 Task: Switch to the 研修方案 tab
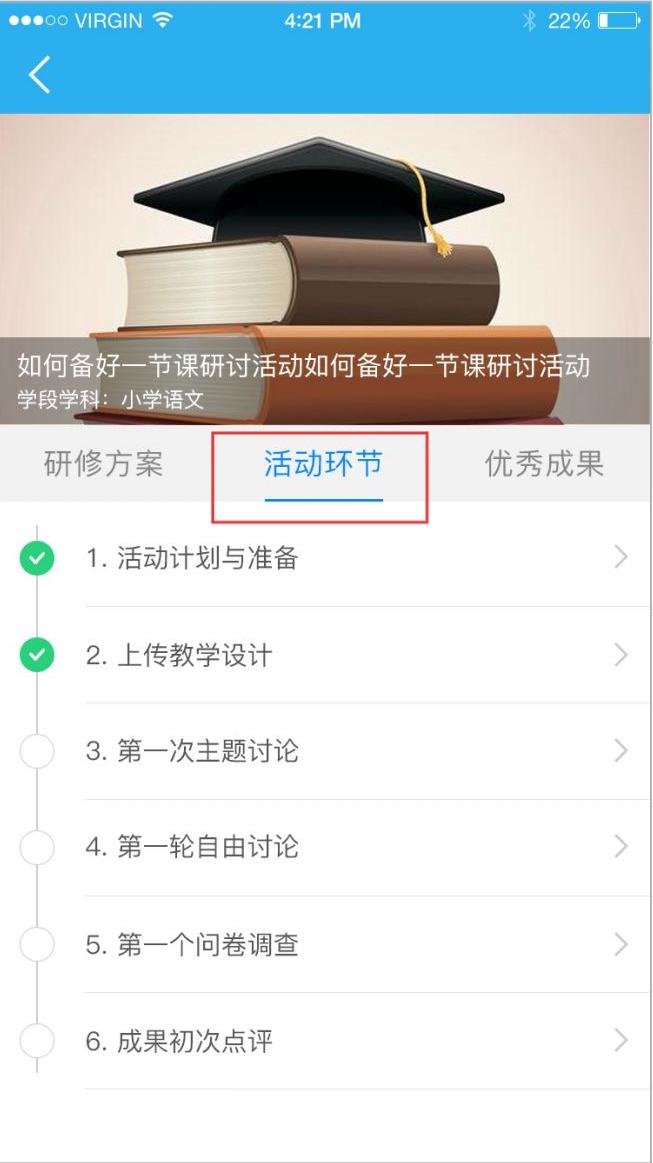103,464
